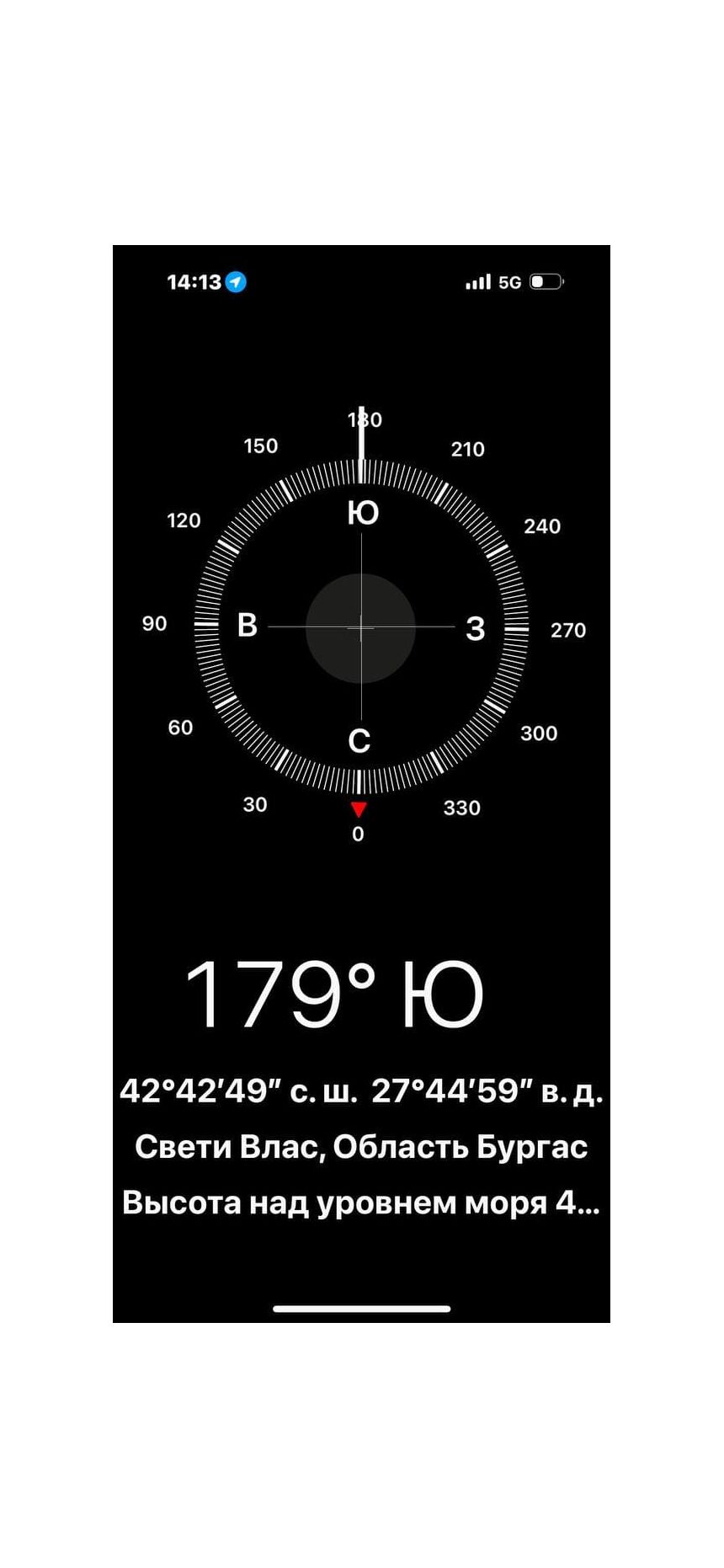Image resolution: width=724 pixels, height=1568 pixels.
Task: Open coordinates 42°42′49″ in Maps
Action: tap(361, 1091)
